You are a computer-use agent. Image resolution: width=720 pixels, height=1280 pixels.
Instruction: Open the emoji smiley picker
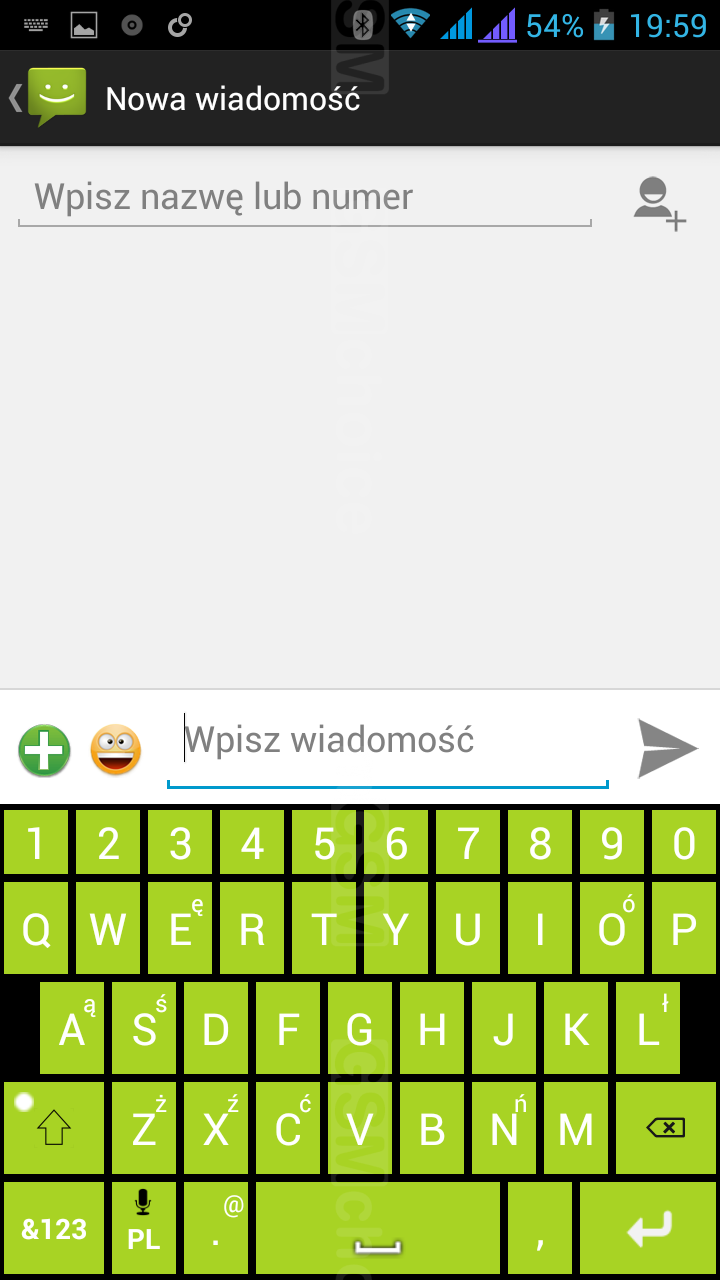[x=116, y=750]
